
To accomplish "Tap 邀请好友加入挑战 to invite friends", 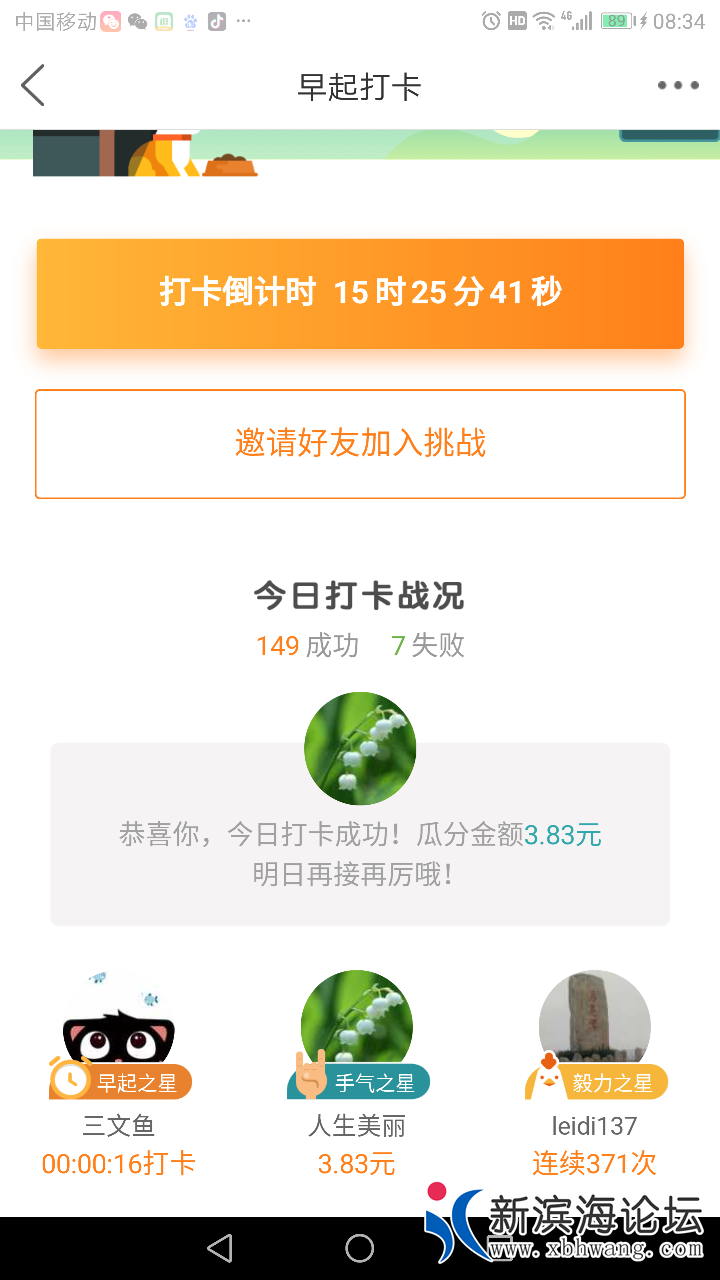I will [360, 443].
